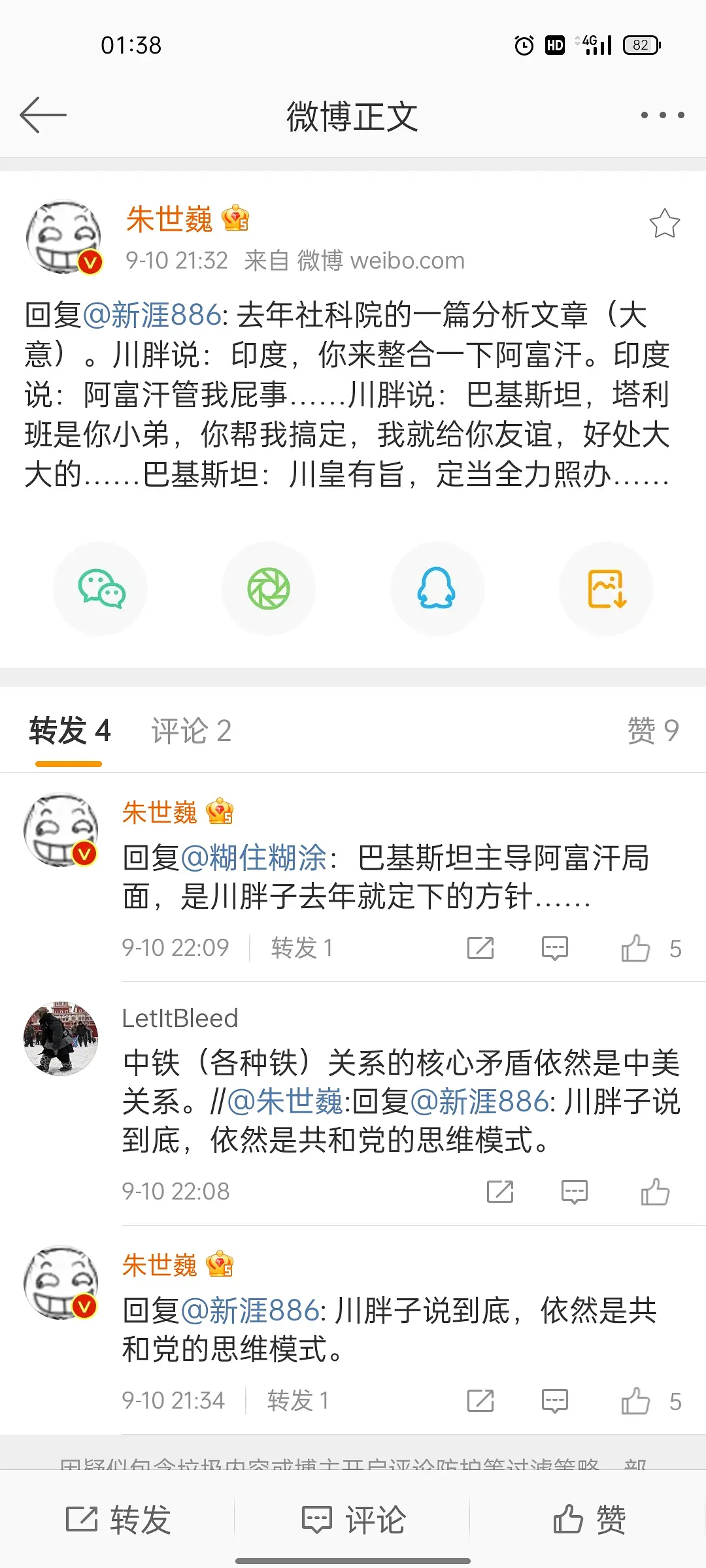This screenshot has width=706, height=1568.
Task: Repost 朱世巍's 21:34 entry share icon
Action: tap(480, 1401)
